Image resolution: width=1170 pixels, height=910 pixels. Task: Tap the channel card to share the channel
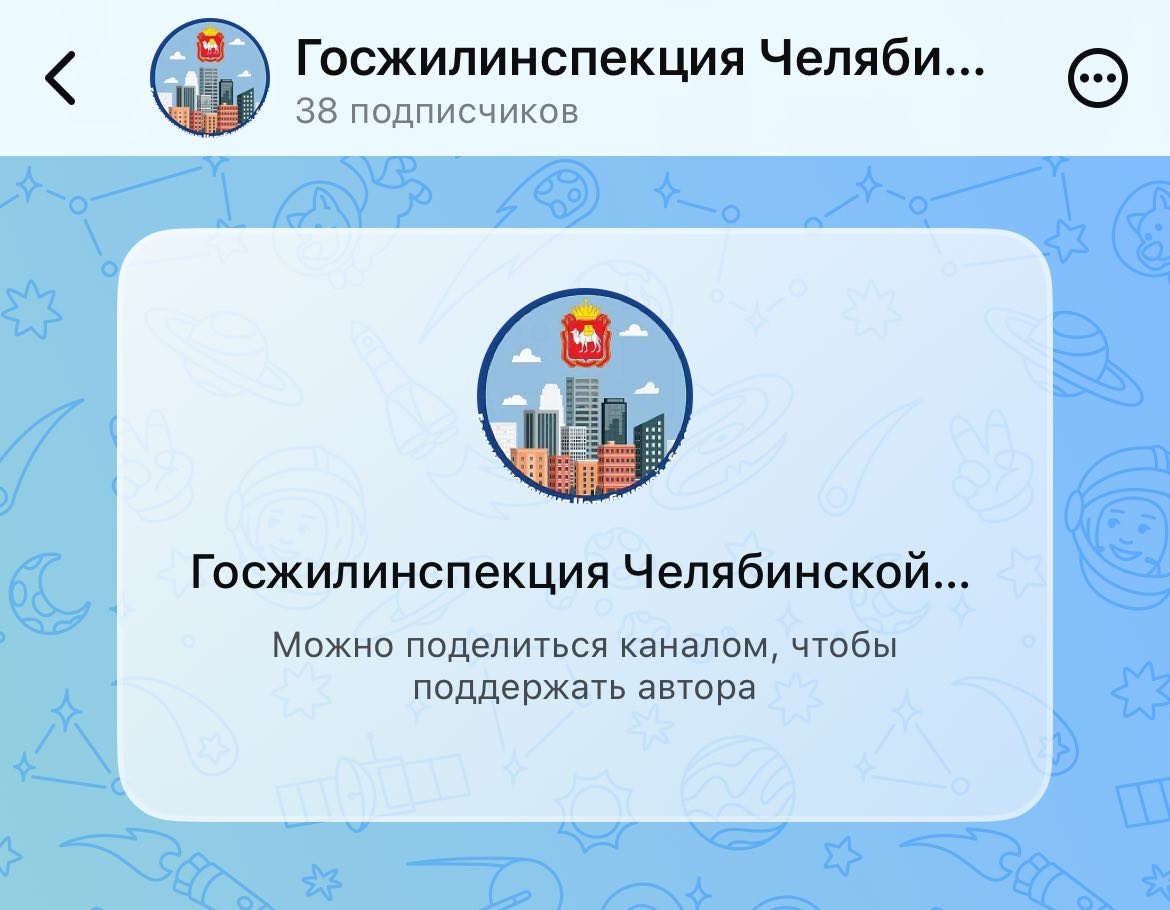[x=585, y=525]
